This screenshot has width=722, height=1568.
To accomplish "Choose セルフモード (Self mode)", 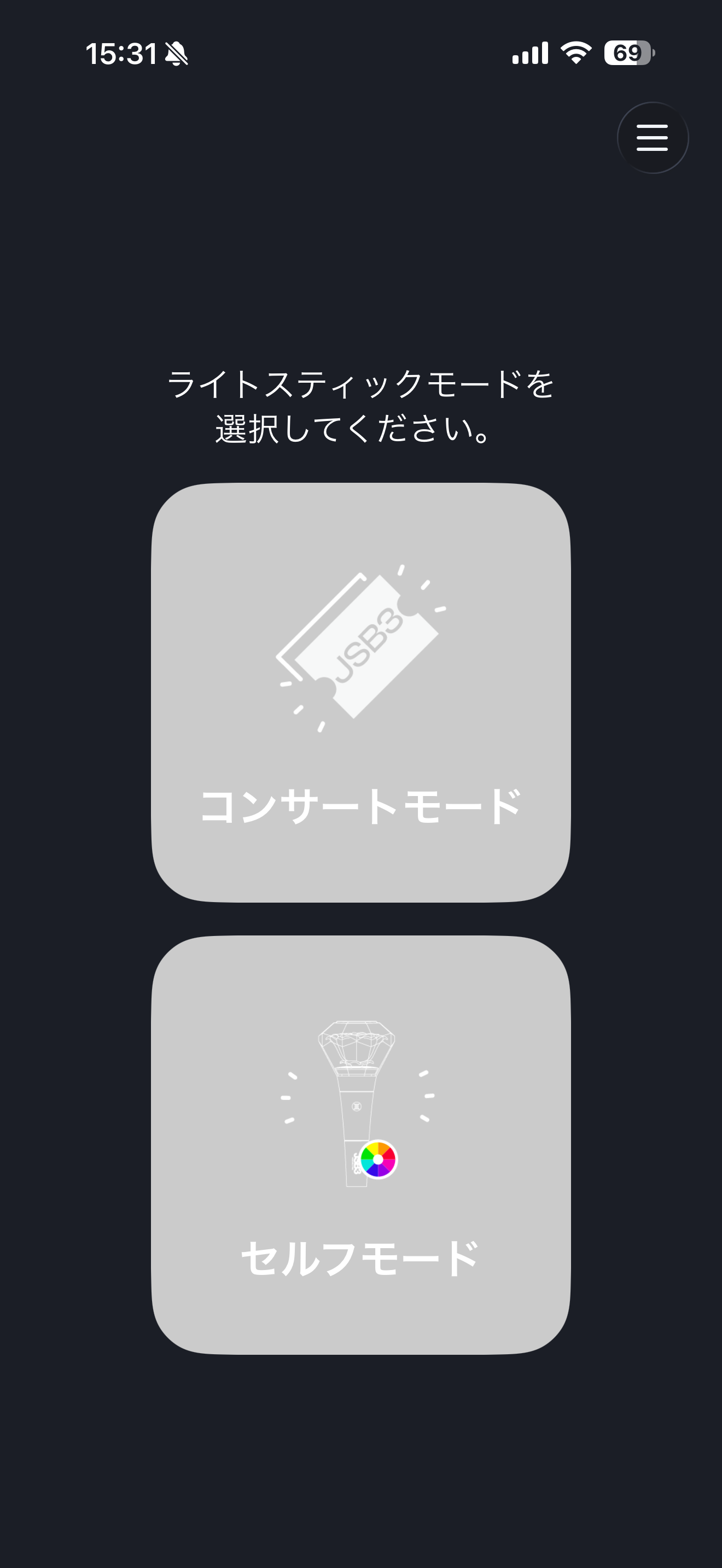I will [361, 1145].
